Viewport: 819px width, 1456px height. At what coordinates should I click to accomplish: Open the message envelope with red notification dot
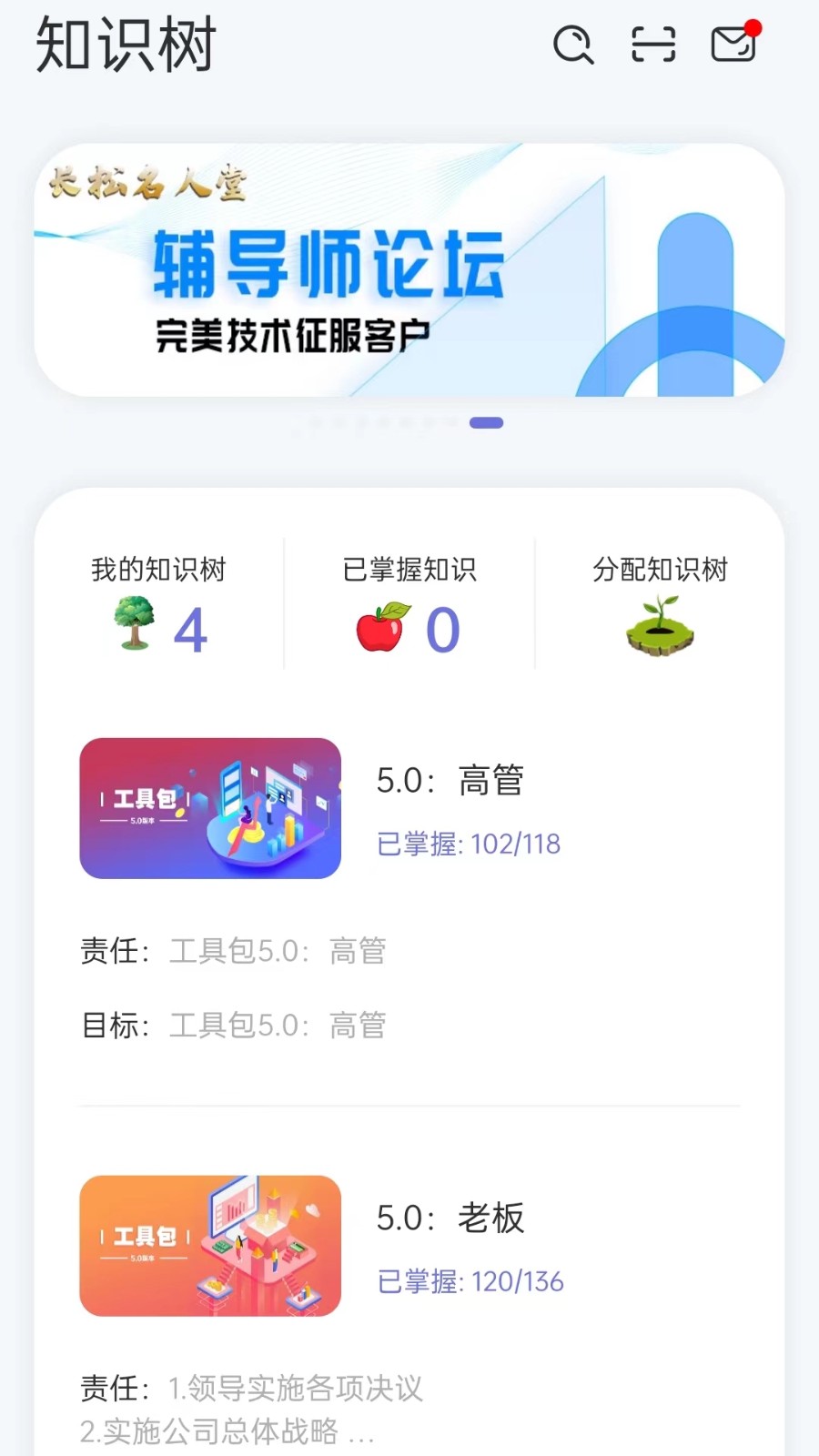[733, 45]
